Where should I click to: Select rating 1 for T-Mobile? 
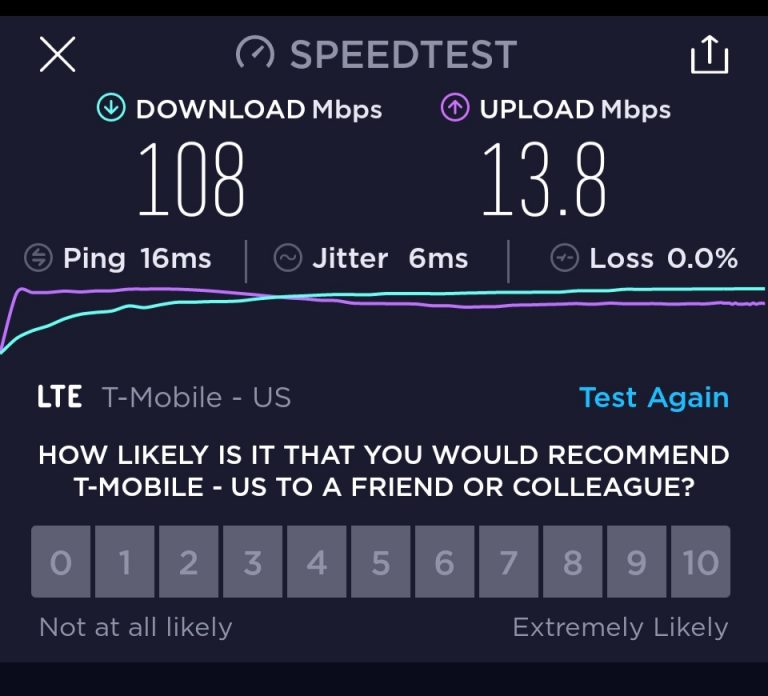pos(125,562)
